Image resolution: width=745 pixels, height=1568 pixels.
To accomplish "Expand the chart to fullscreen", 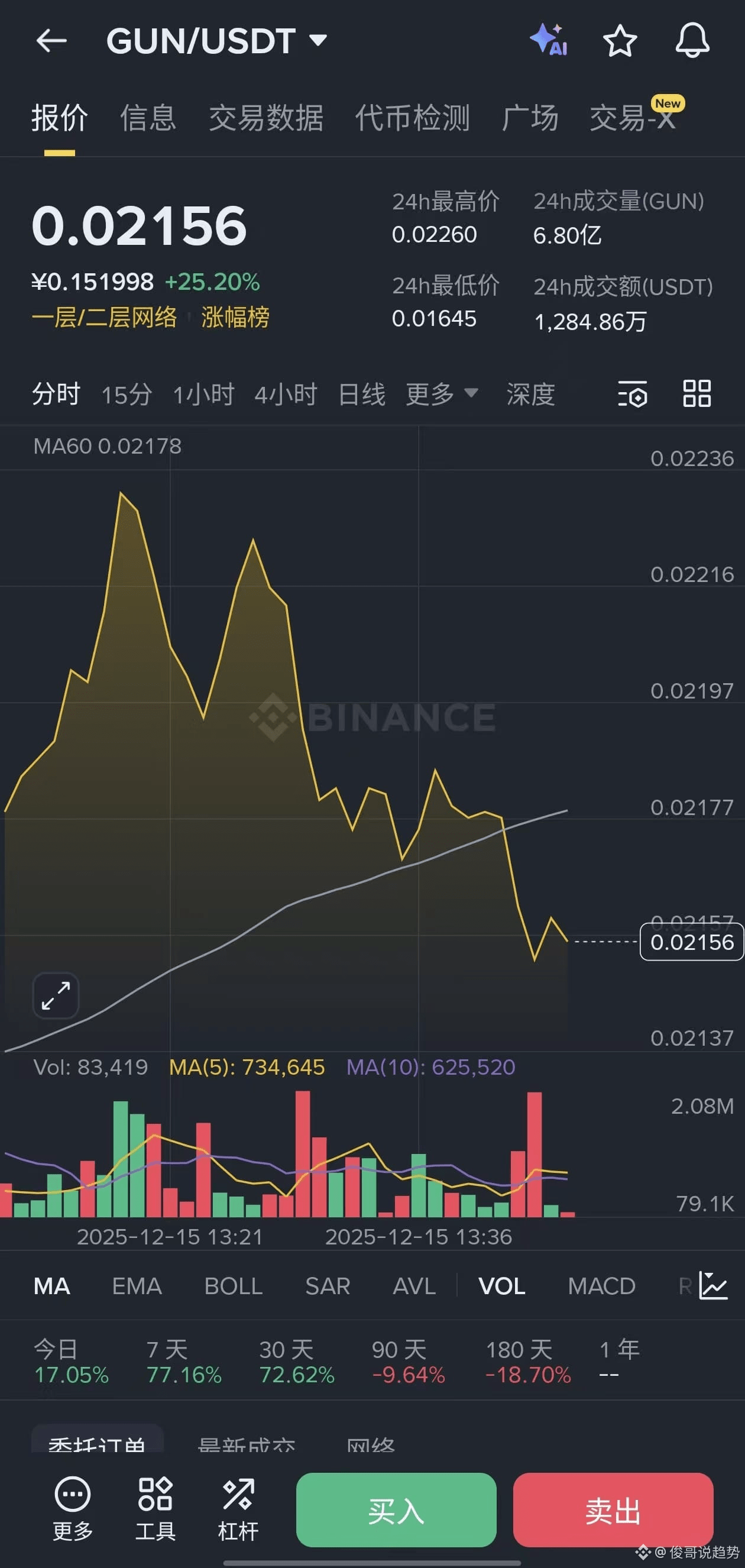I will coord(56,996).
